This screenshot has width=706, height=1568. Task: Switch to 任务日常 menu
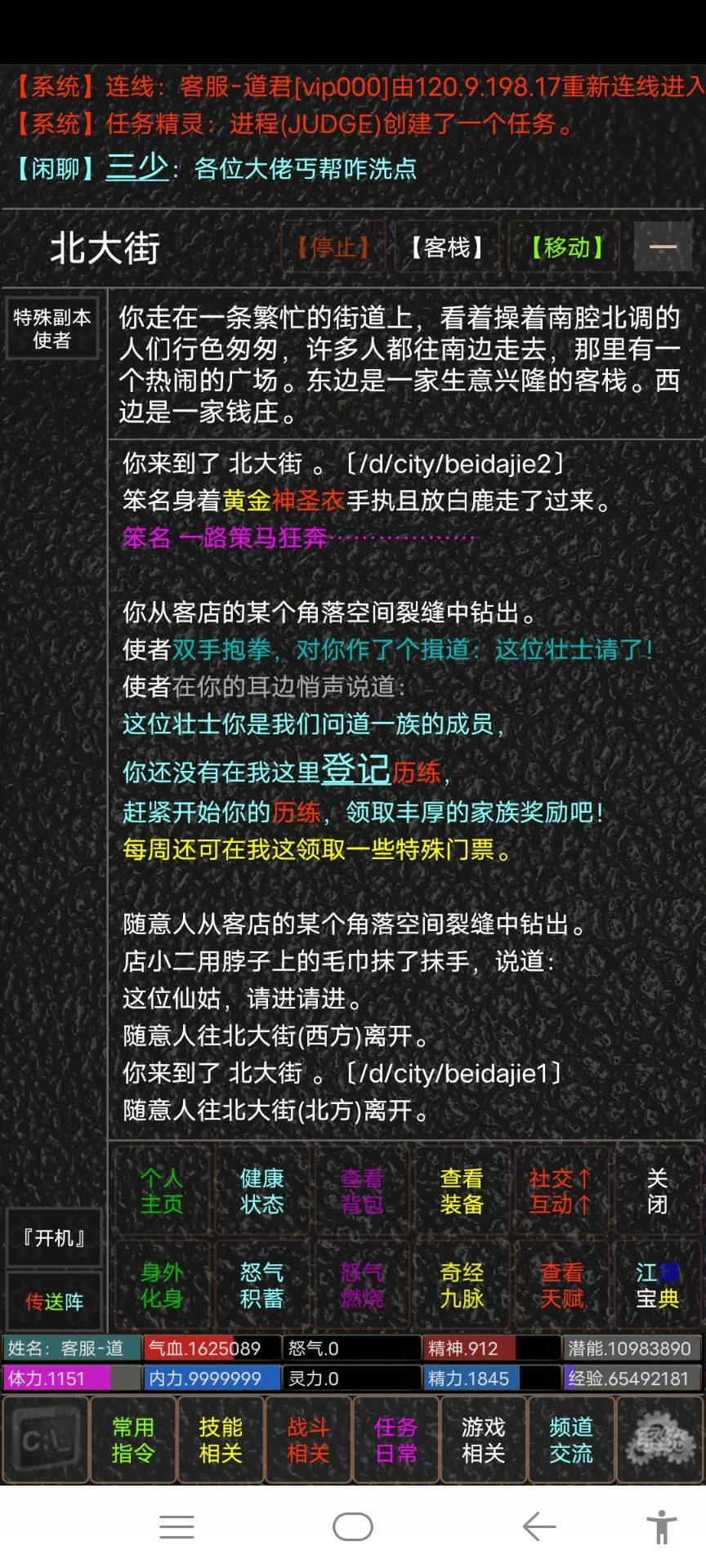pos(395,1439)
